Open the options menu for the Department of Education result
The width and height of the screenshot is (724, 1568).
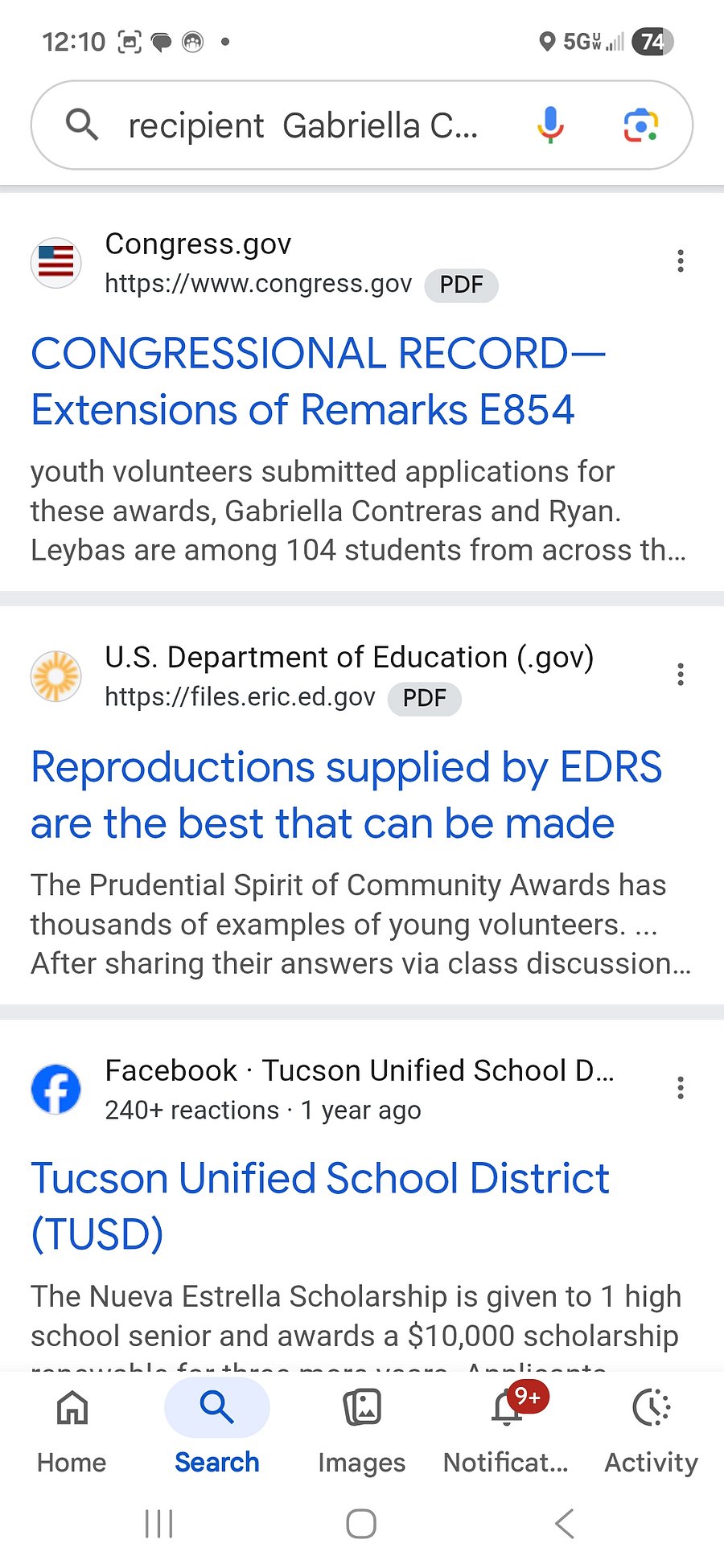(681, 675)
